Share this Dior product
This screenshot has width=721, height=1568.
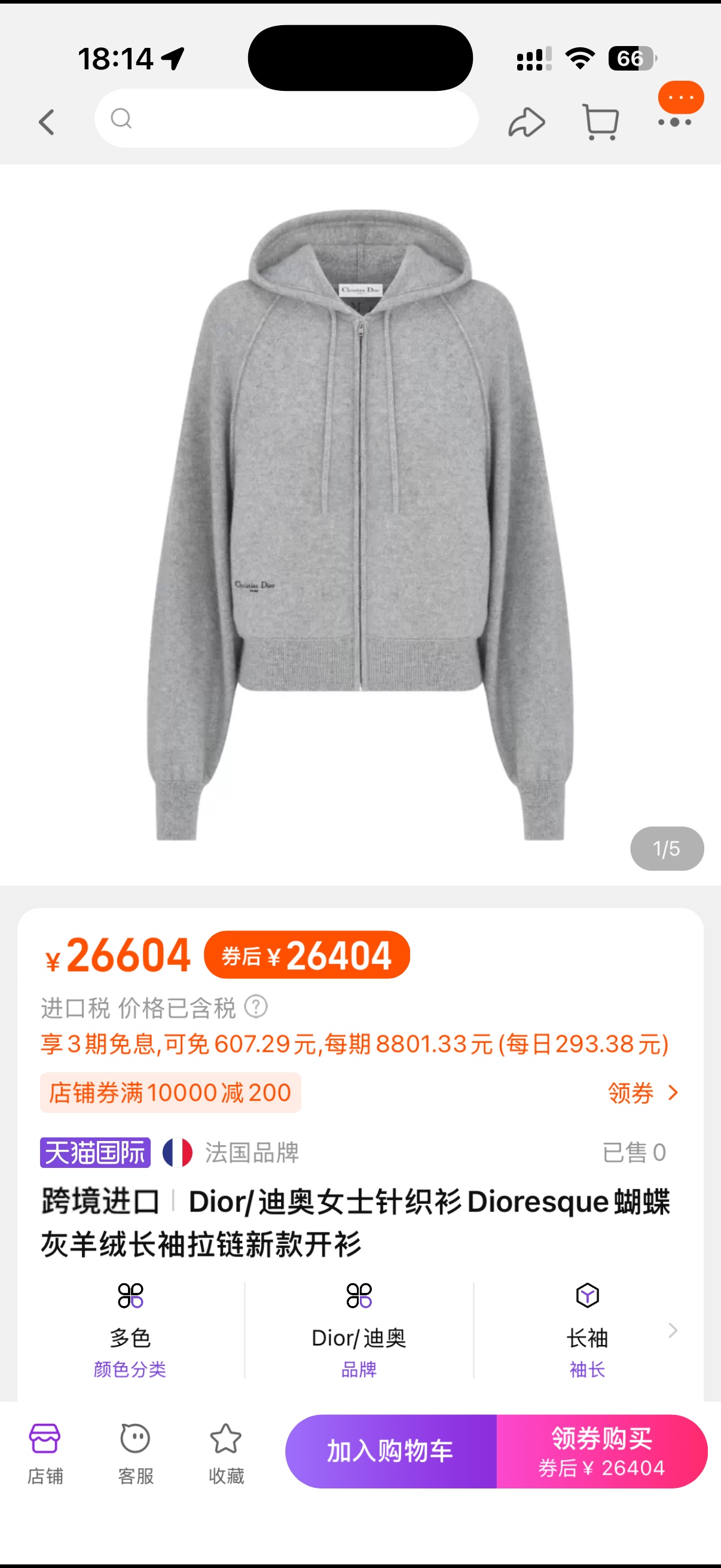[x=526, y=122]
